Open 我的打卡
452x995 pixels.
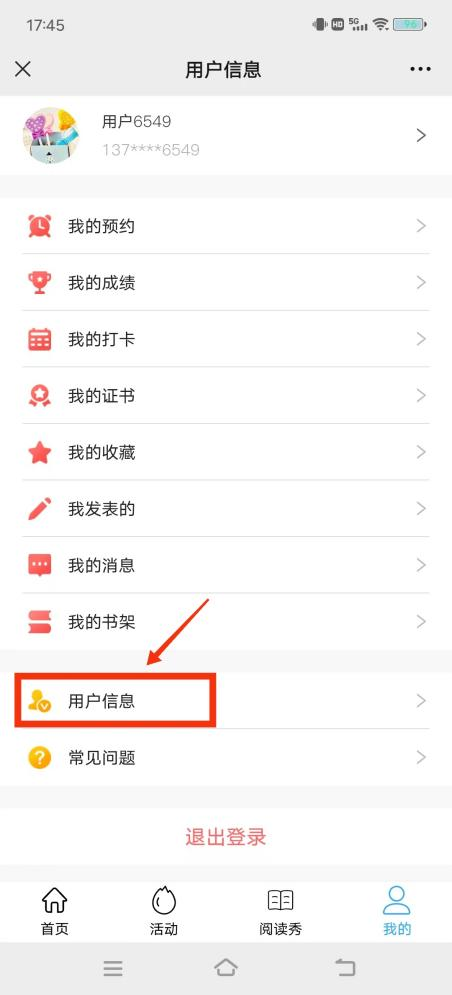tap(226, 339)
